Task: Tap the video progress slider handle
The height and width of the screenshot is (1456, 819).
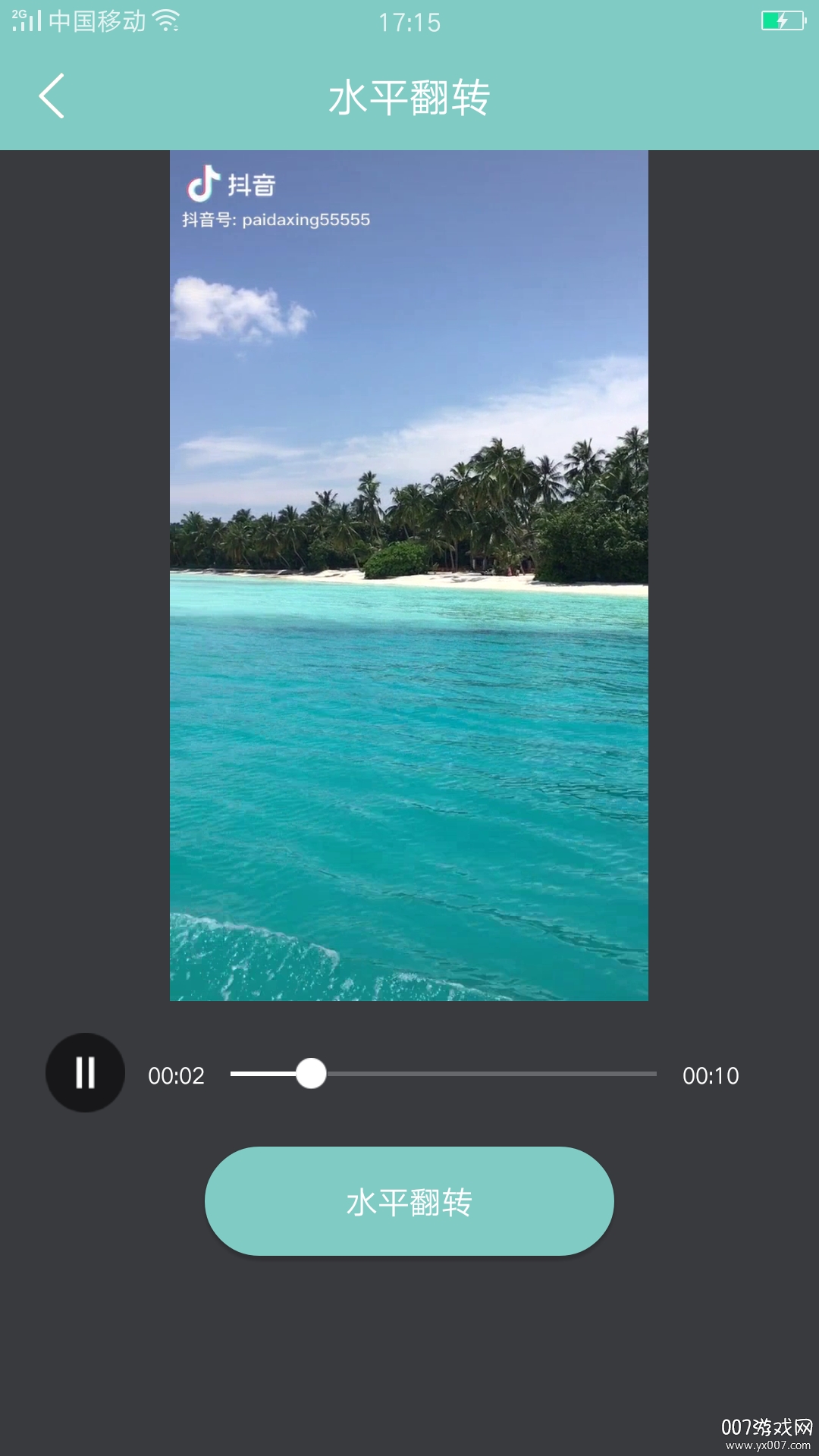Action: (311, 1074)
